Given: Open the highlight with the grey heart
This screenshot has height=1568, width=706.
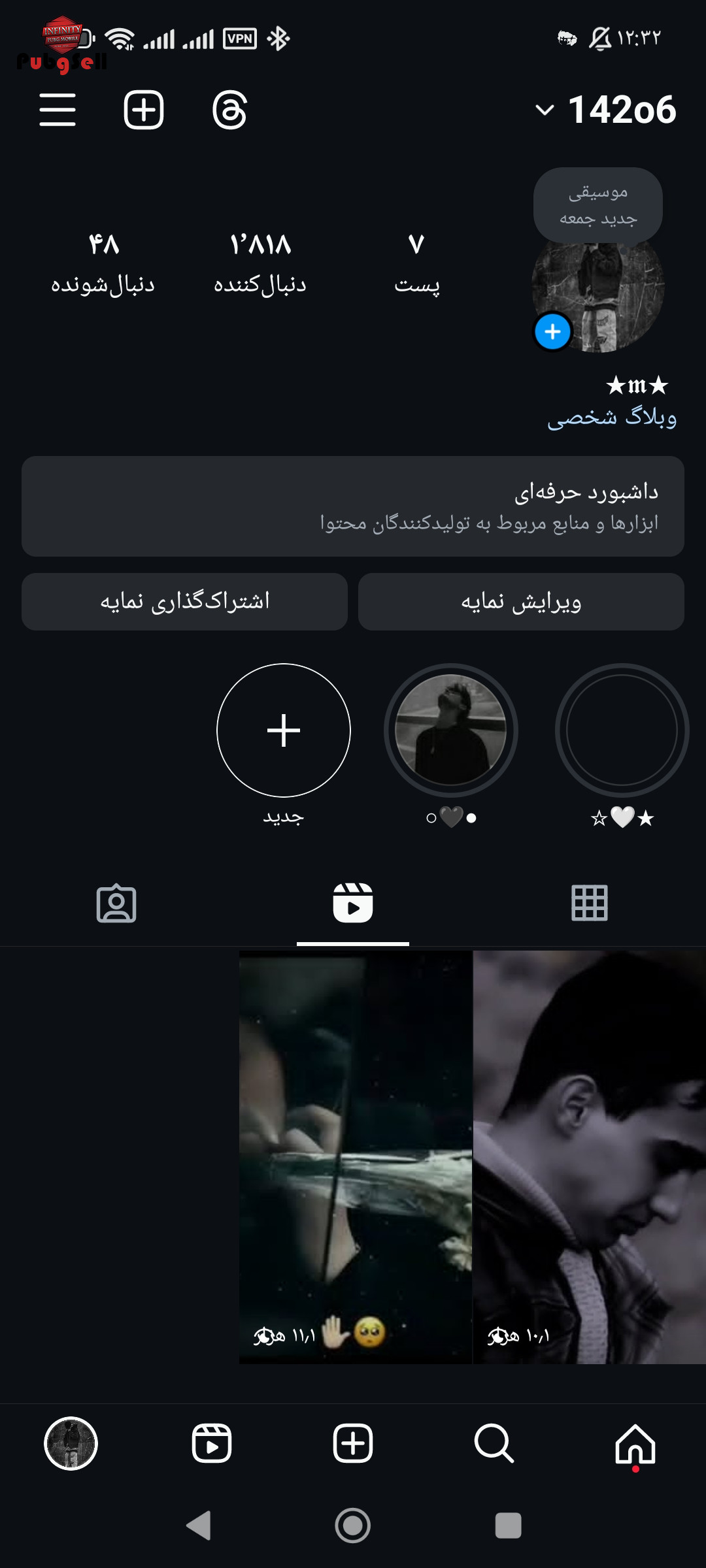Looking at the screenshot, I should pyautogui.click(x=451, y=730).
